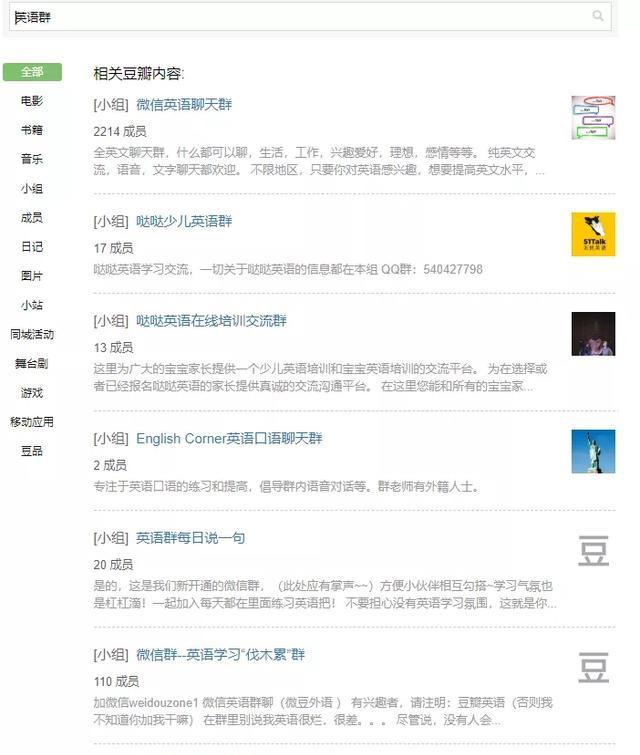Open the 微信英语聊天群 group link
640x755 pixels.
184,105
